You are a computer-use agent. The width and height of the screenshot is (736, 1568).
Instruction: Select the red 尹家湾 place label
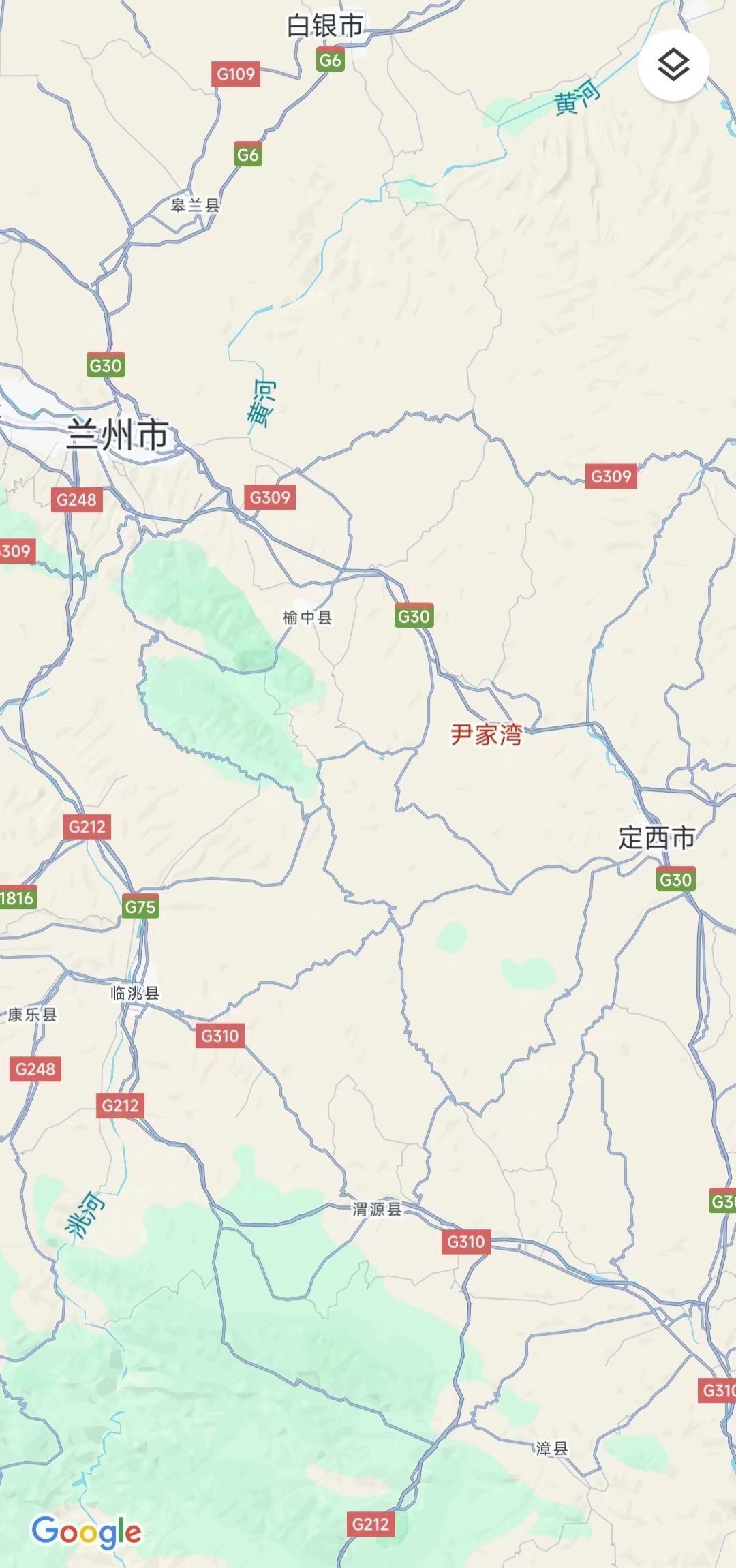pyautogui.click(x=486, y=735)
